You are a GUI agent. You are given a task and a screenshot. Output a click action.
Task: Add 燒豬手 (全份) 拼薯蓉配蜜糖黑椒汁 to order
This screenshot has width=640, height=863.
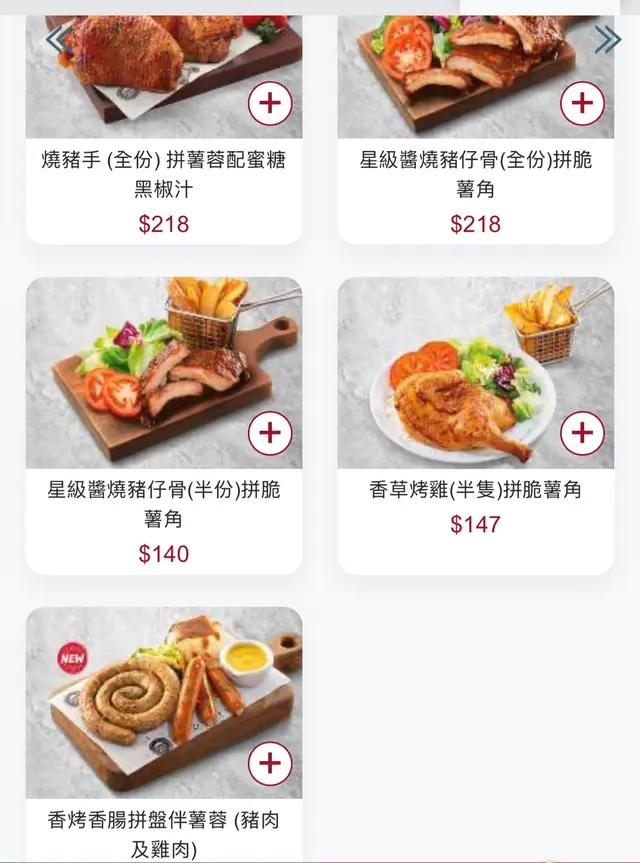[270, 104]
